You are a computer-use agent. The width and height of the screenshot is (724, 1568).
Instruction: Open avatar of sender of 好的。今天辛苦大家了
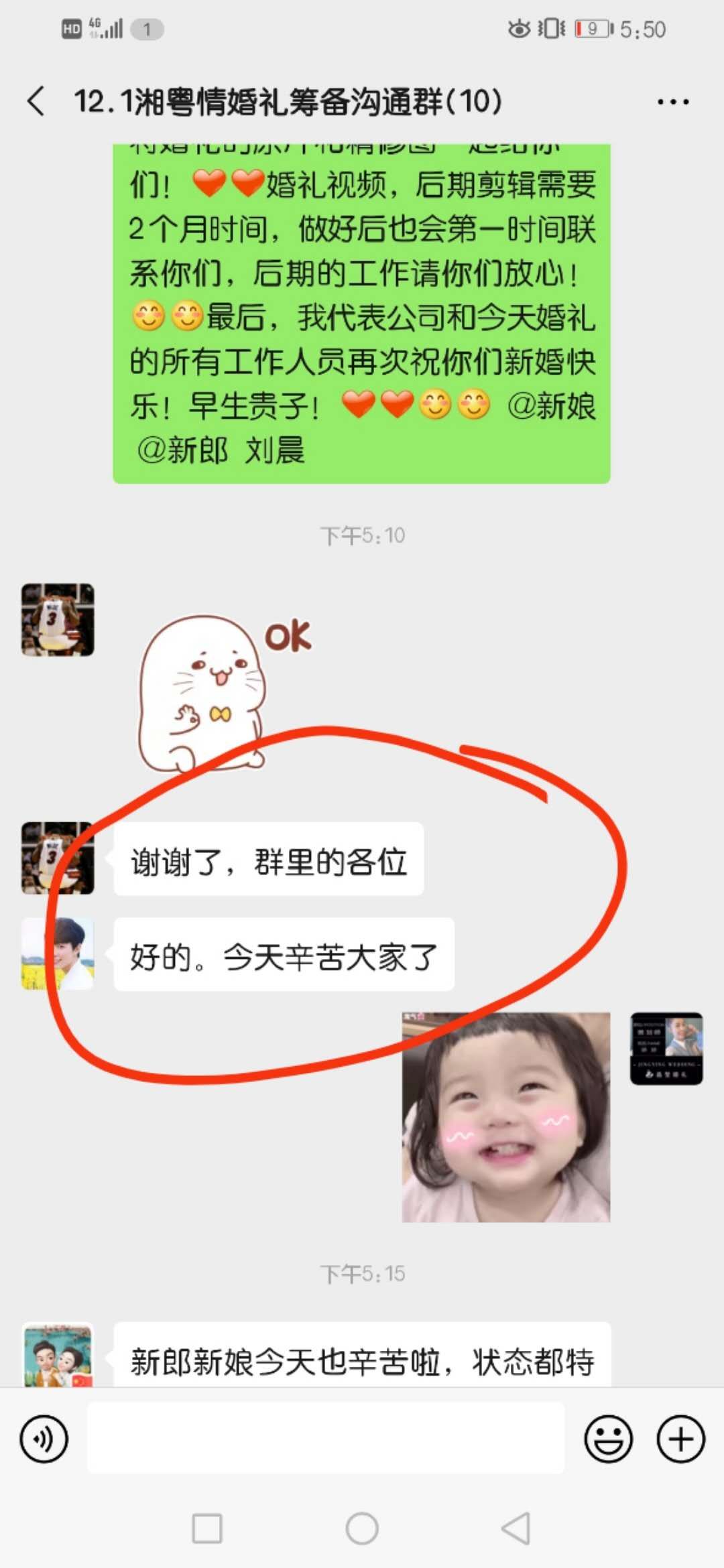coord(58,954)
